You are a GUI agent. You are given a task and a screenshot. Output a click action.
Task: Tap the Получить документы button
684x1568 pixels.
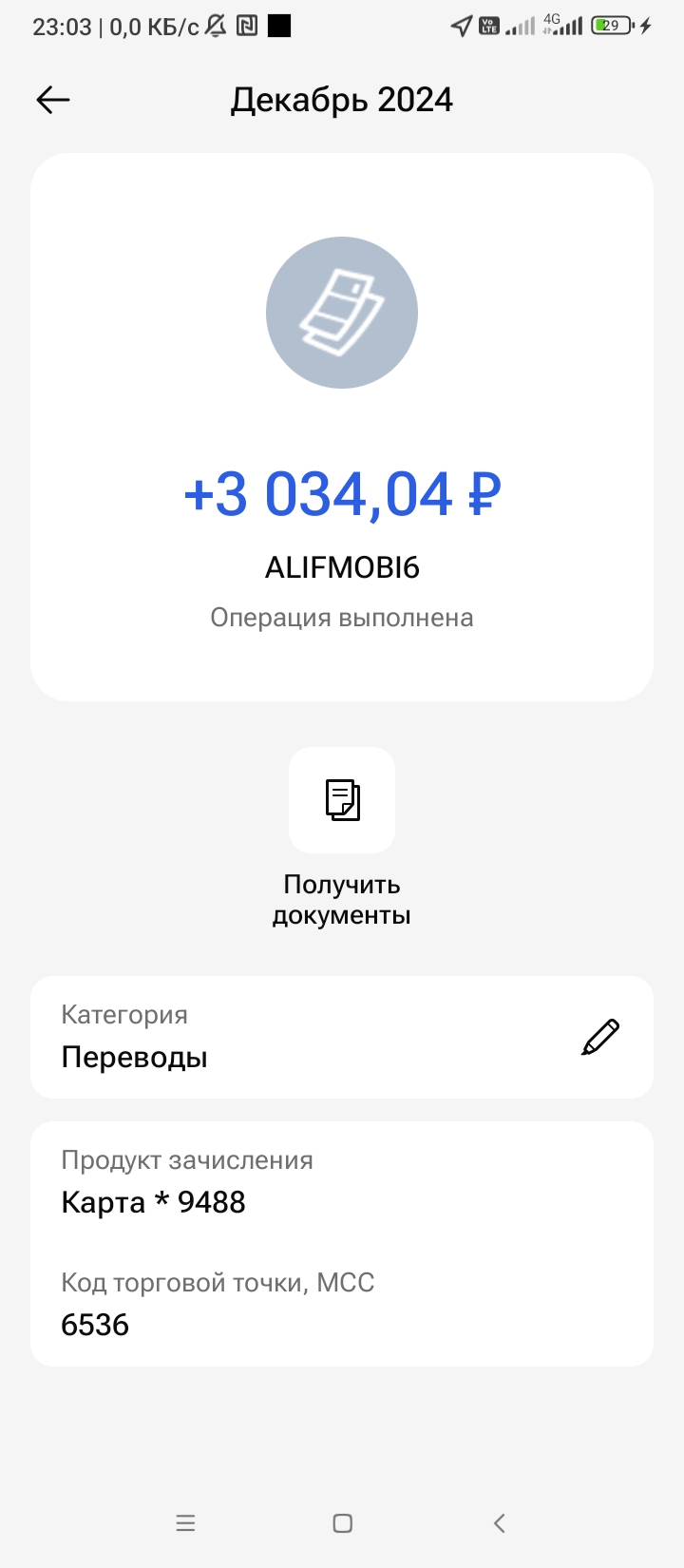pyautogui.click(x=342, y=800)
